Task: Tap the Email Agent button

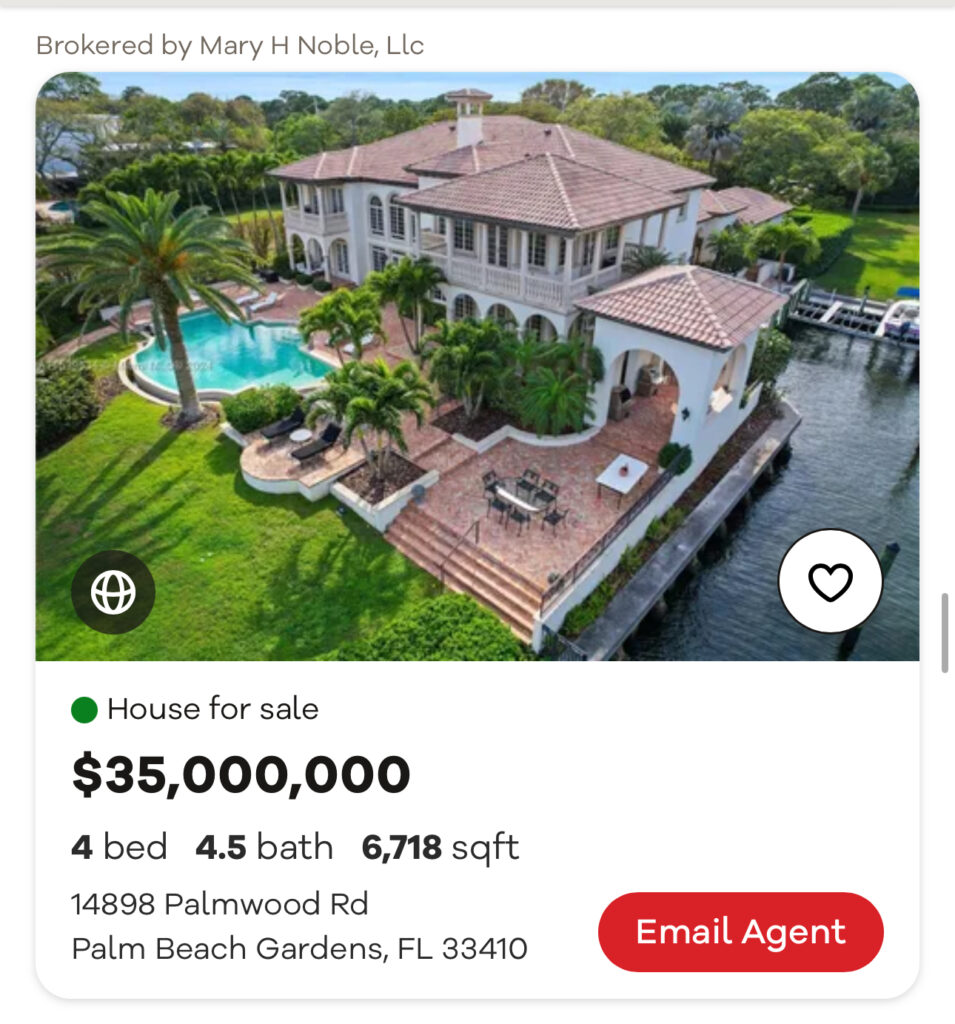Action: click(x=740, y=932)
